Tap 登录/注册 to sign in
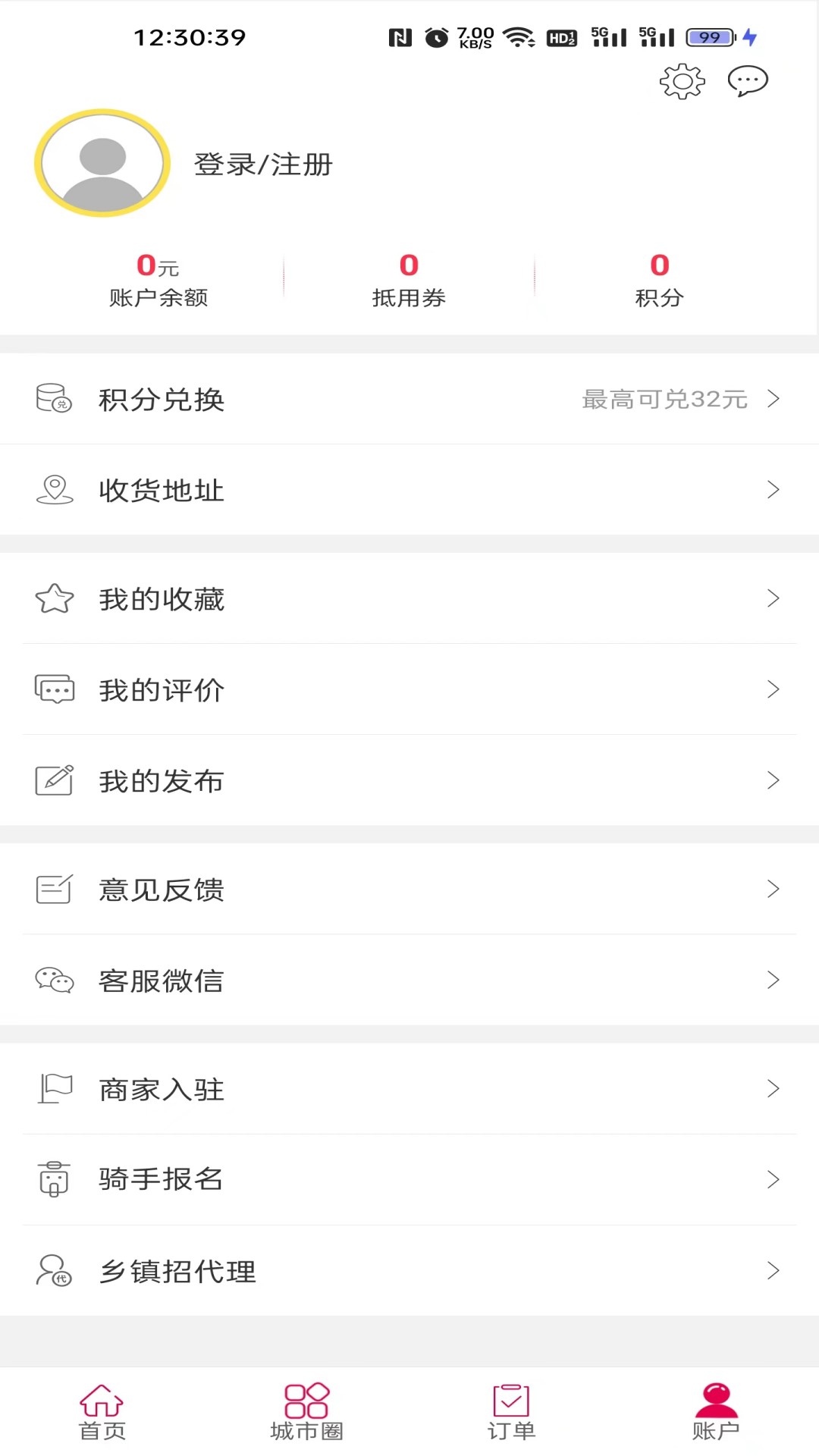The height and width of the screenshot is (1456, 819). click(263, 164)
